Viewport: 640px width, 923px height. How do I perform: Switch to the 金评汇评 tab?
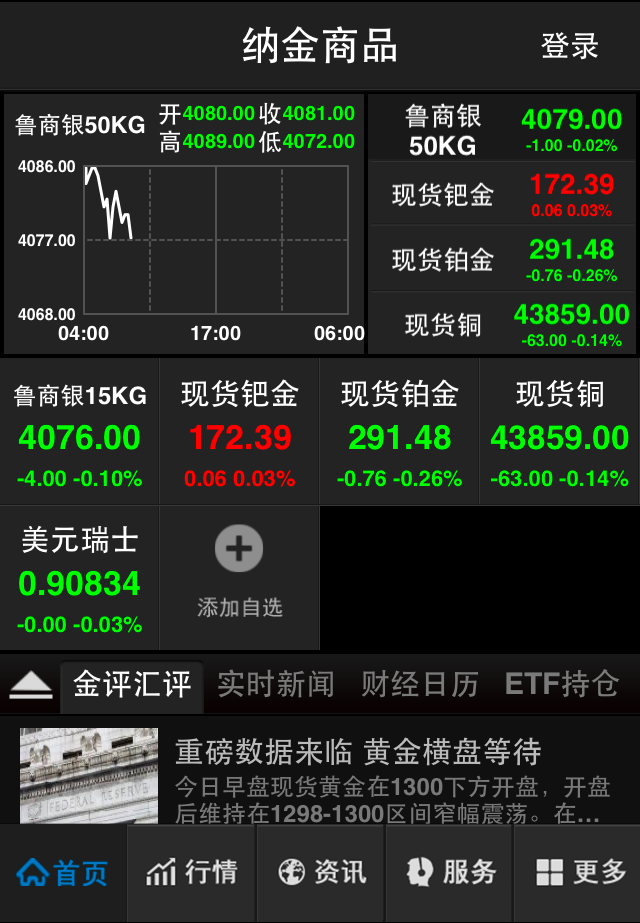tap(132, 685)
